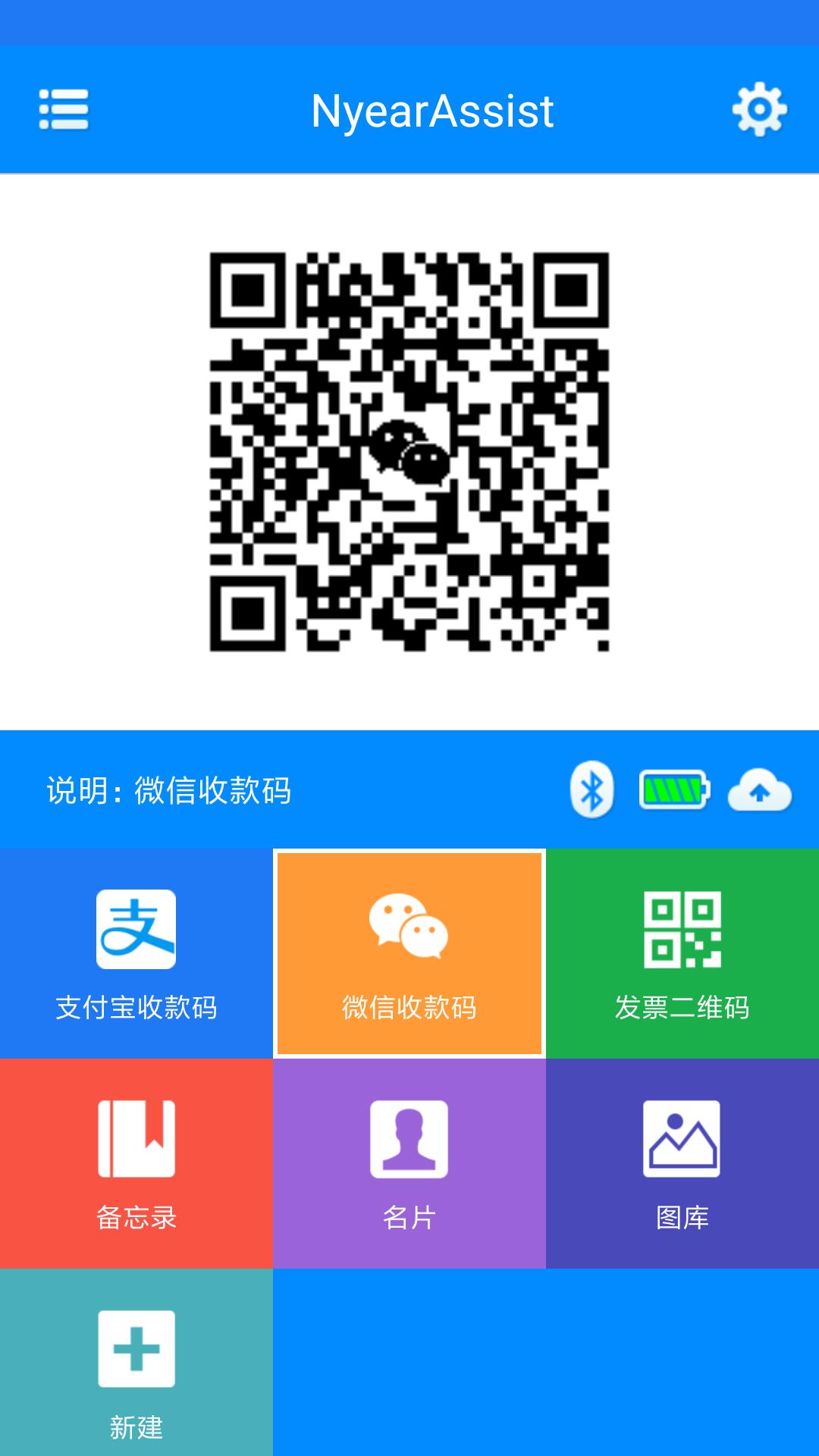Screen dimensions: 819x1456
Task: Tap the cloud upload icon
Action: 759,790
